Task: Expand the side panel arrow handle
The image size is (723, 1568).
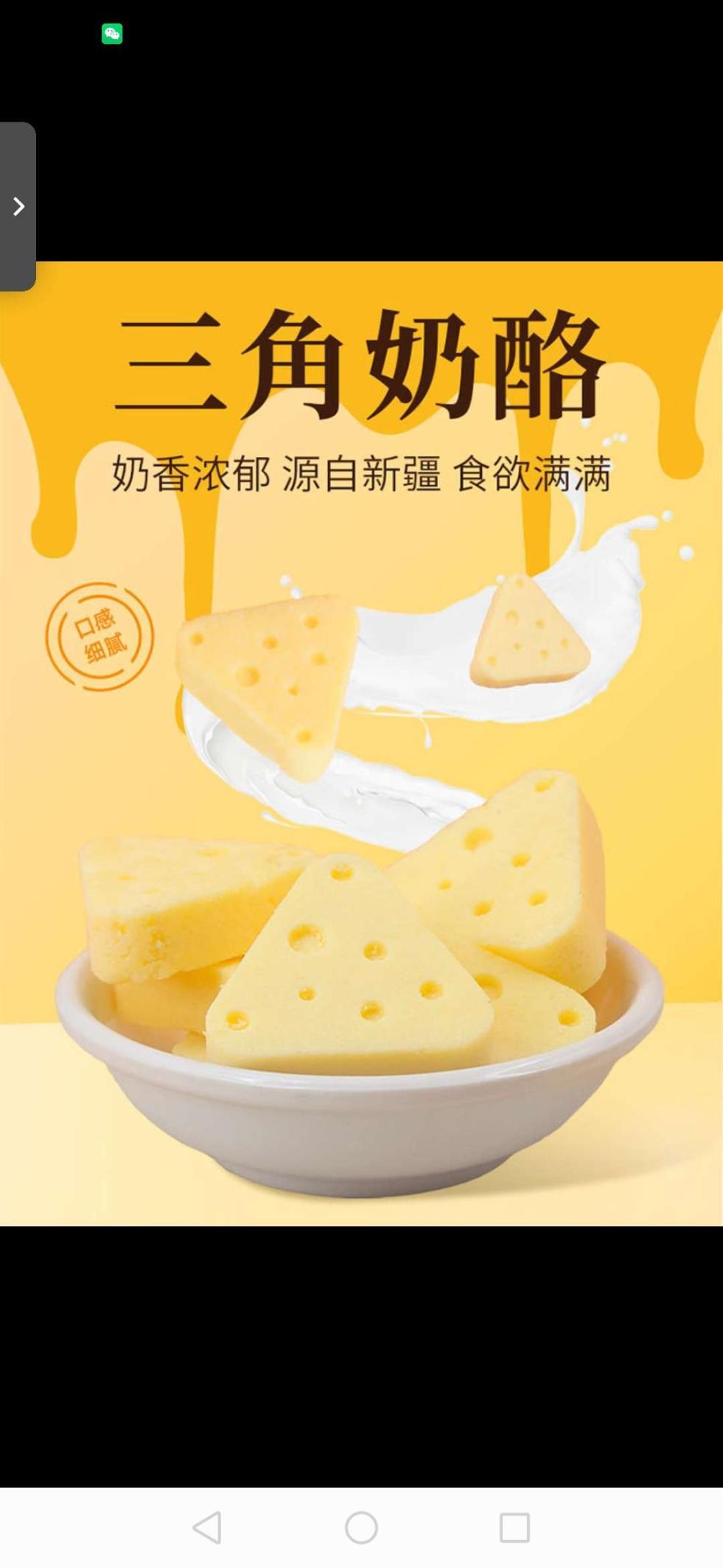Action: click(18, 206)
